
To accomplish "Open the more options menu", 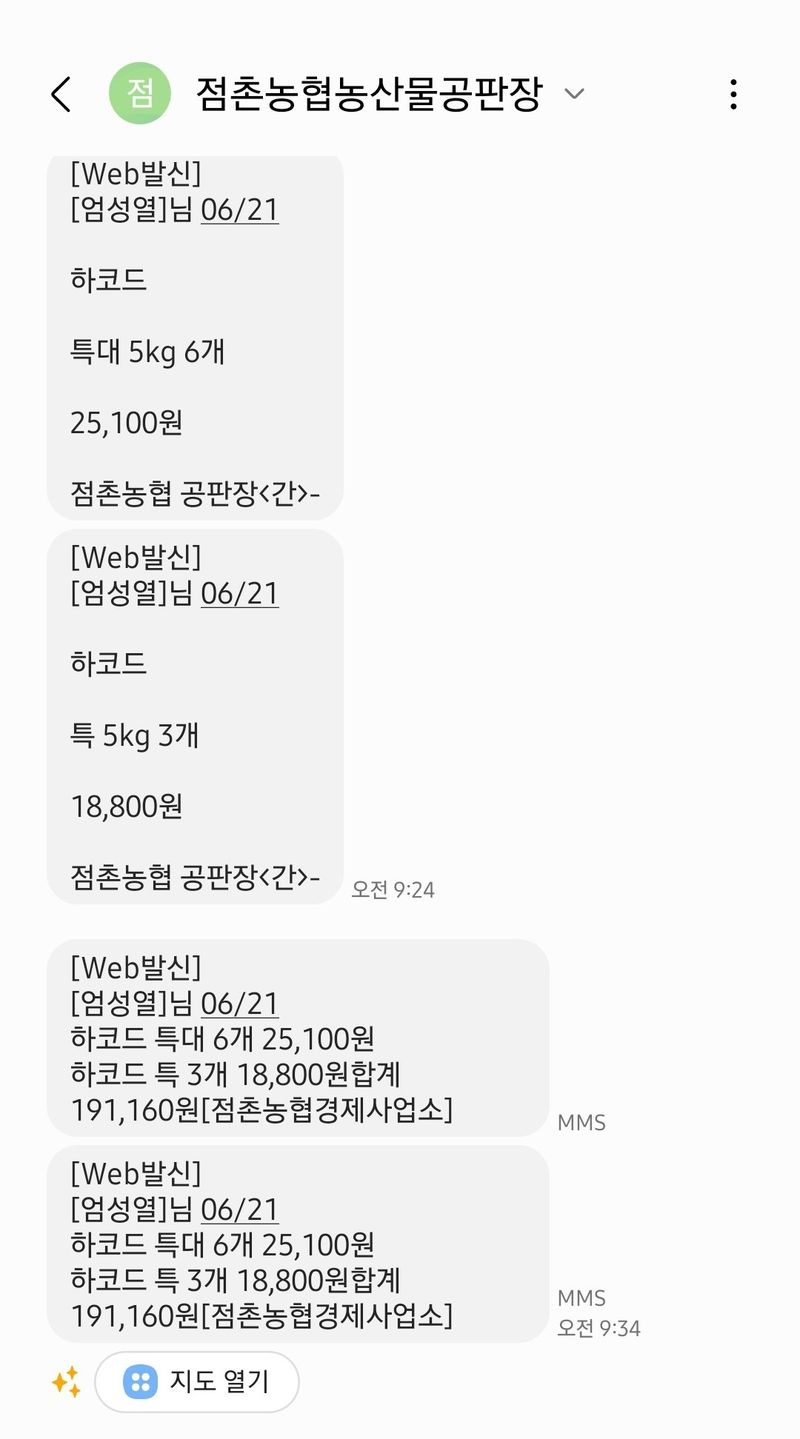I will [x=733, y=95].
